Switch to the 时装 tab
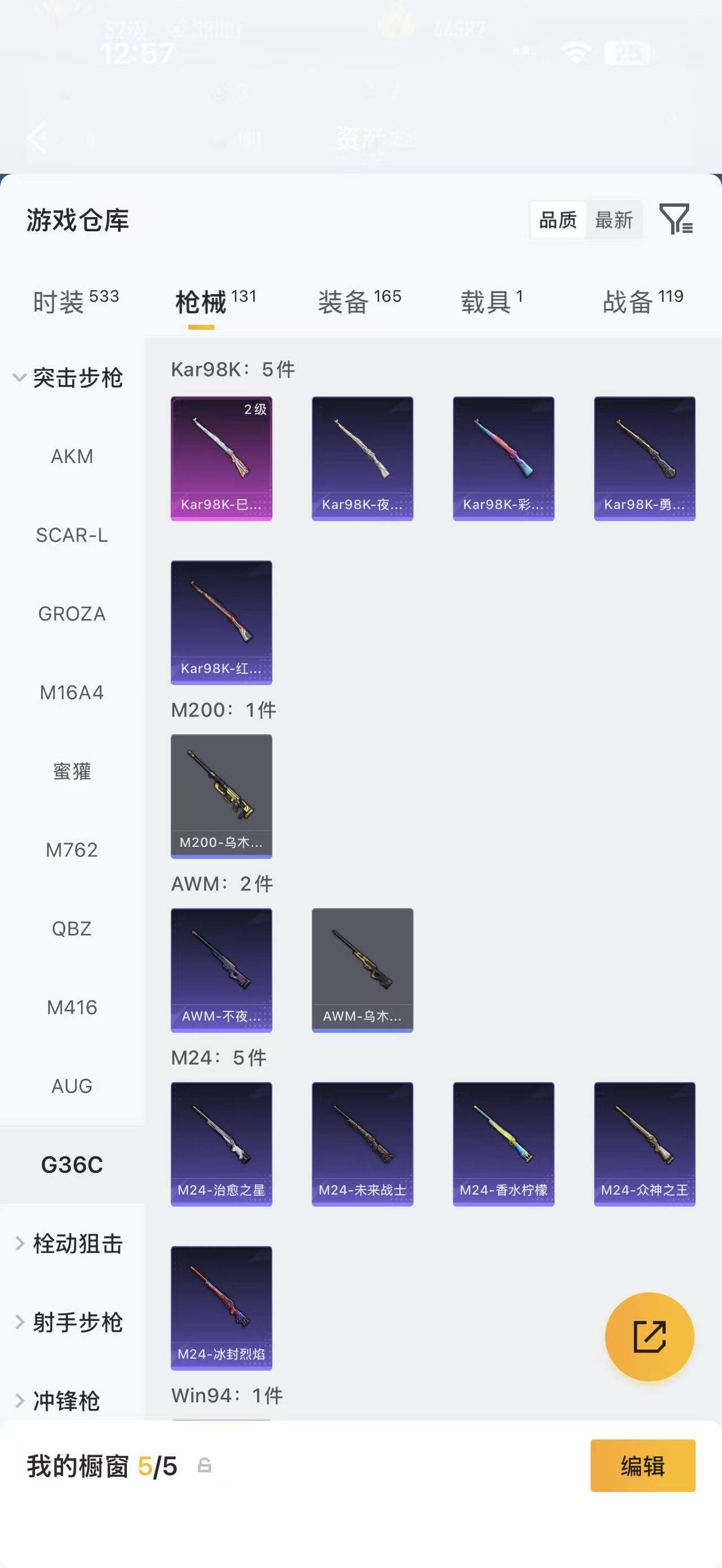Image resolution: width=722 pixels, height=1568 pixels. click(x=76, y=301)
